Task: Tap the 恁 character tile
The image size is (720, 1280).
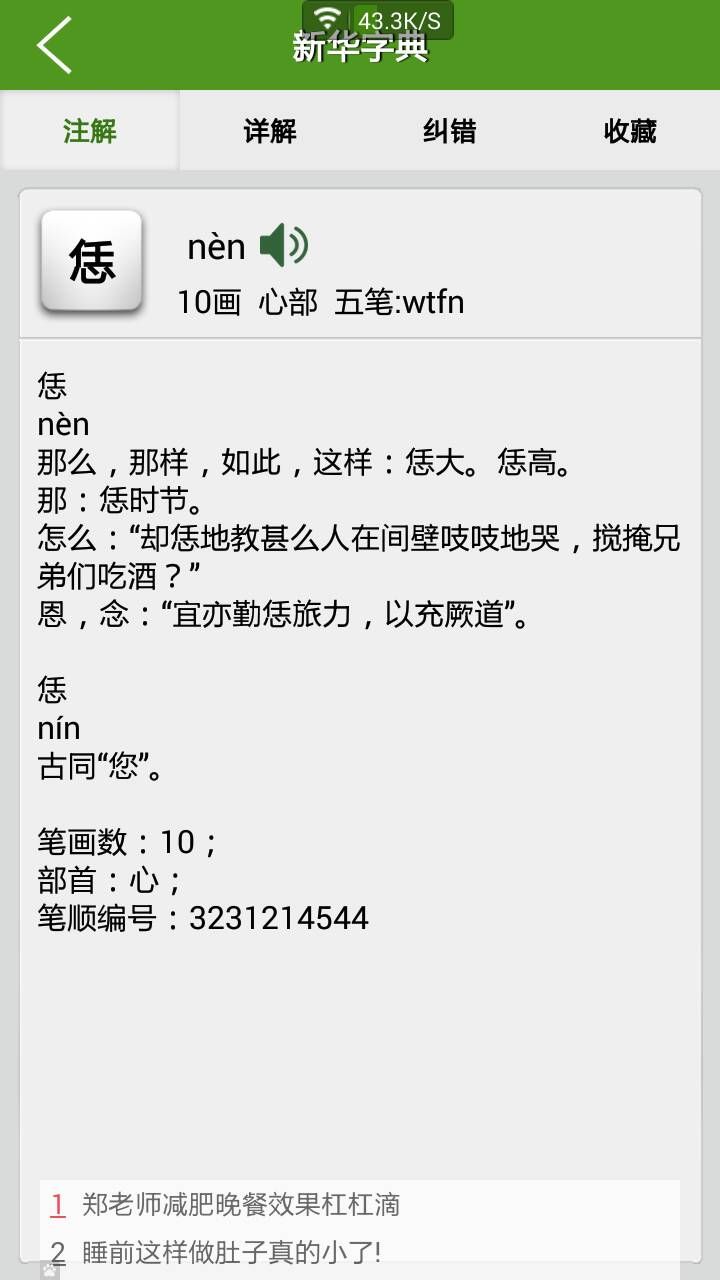Action: pyautogui.click(x=92, y=262)
